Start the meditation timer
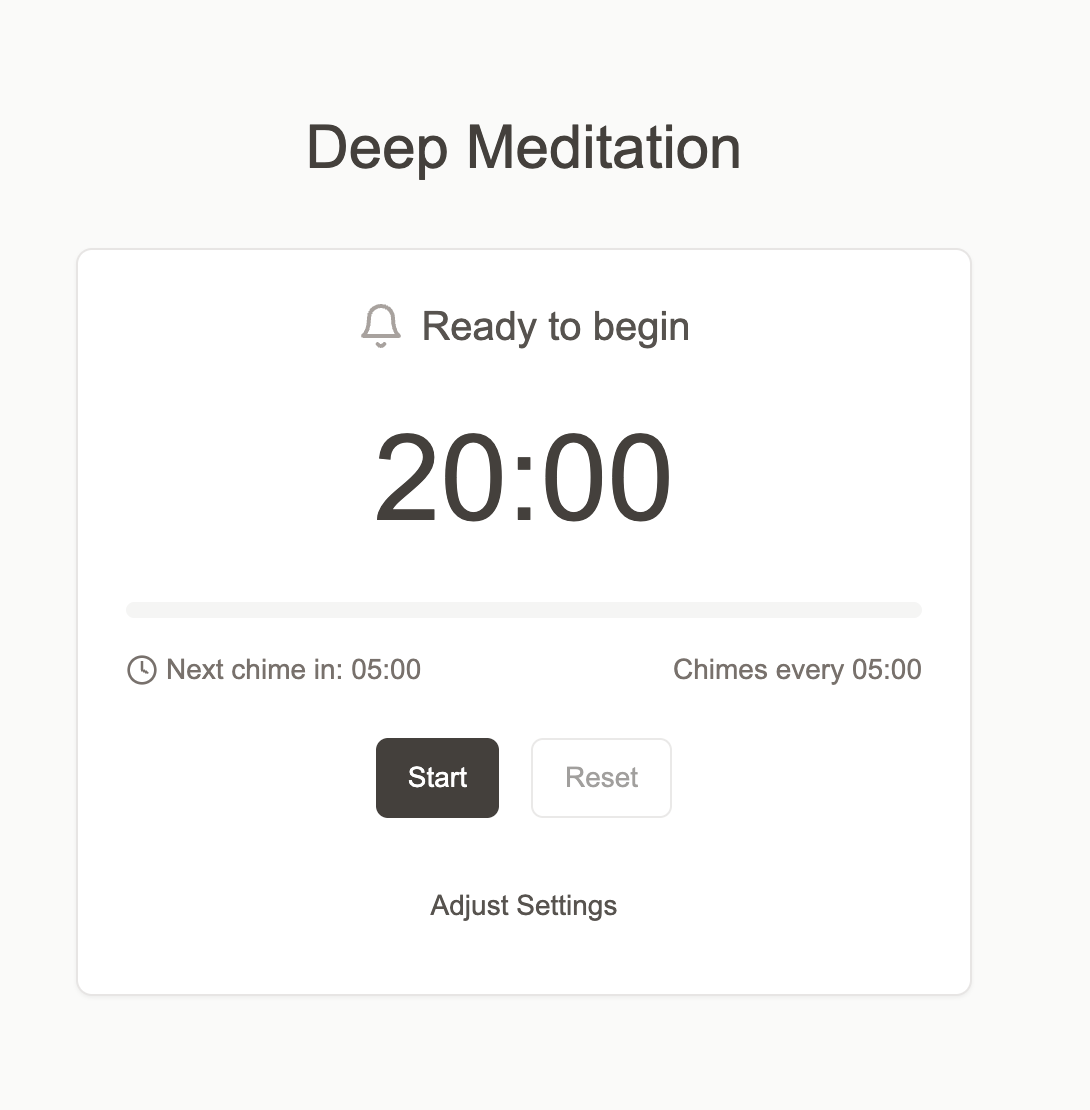 (x=437, y=778)
